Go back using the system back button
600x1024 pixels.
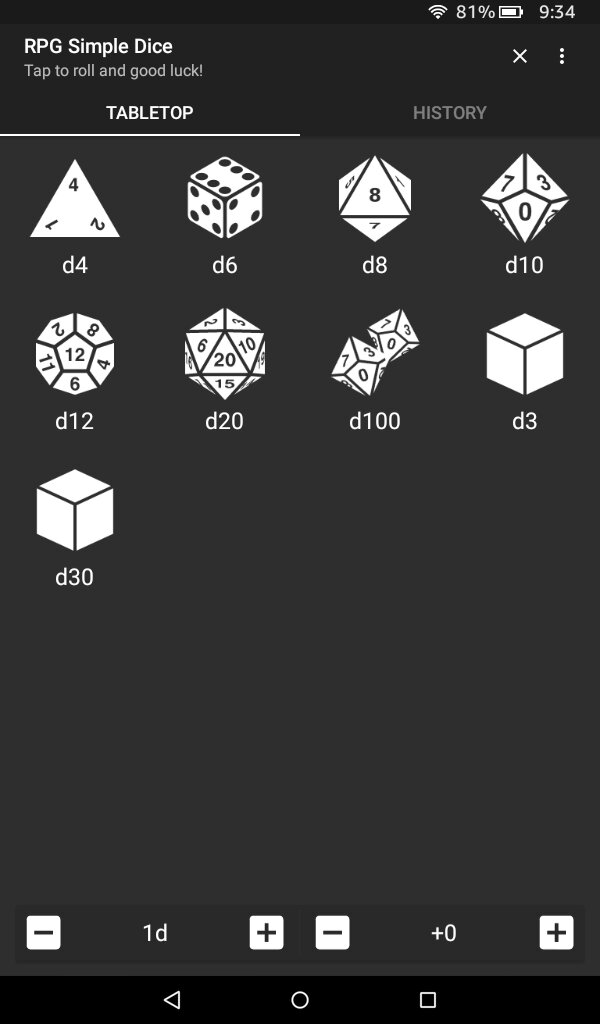(x=172, y=999)
